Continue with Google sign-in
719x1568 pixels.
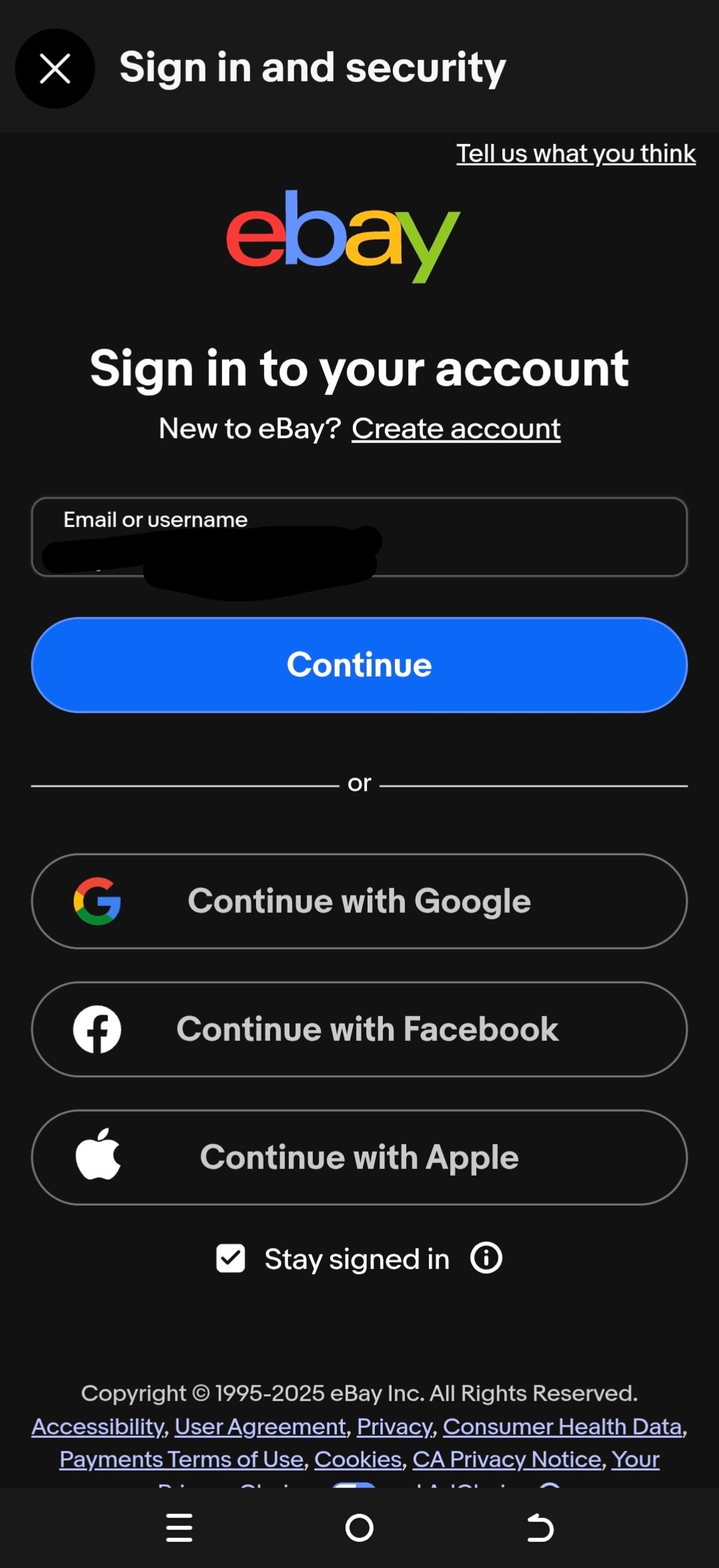coord(359,901)
